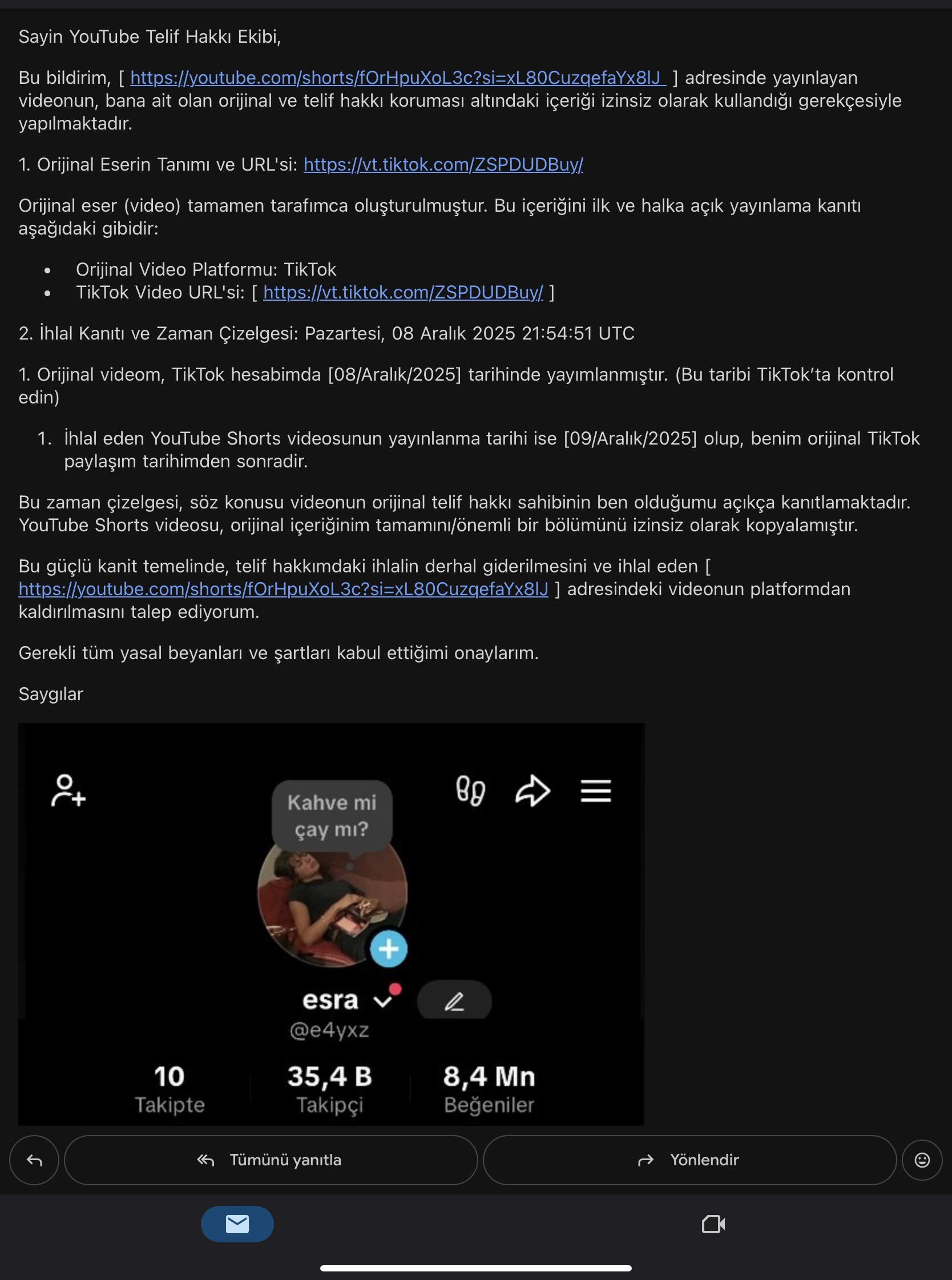This screenshot has height=1280, width=952.
Task: Open the TikTok Video URL'si bullet link
Action: pos(403,293)
